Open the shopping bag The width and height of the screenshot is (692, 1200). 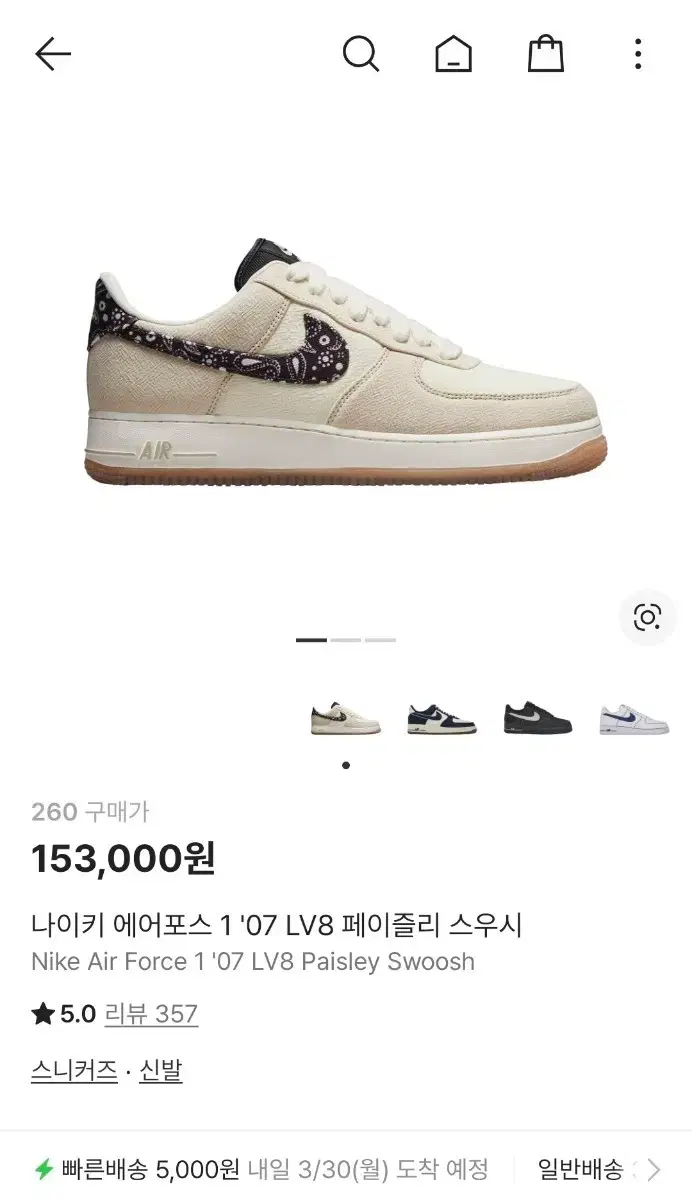[x=546, y=54]
